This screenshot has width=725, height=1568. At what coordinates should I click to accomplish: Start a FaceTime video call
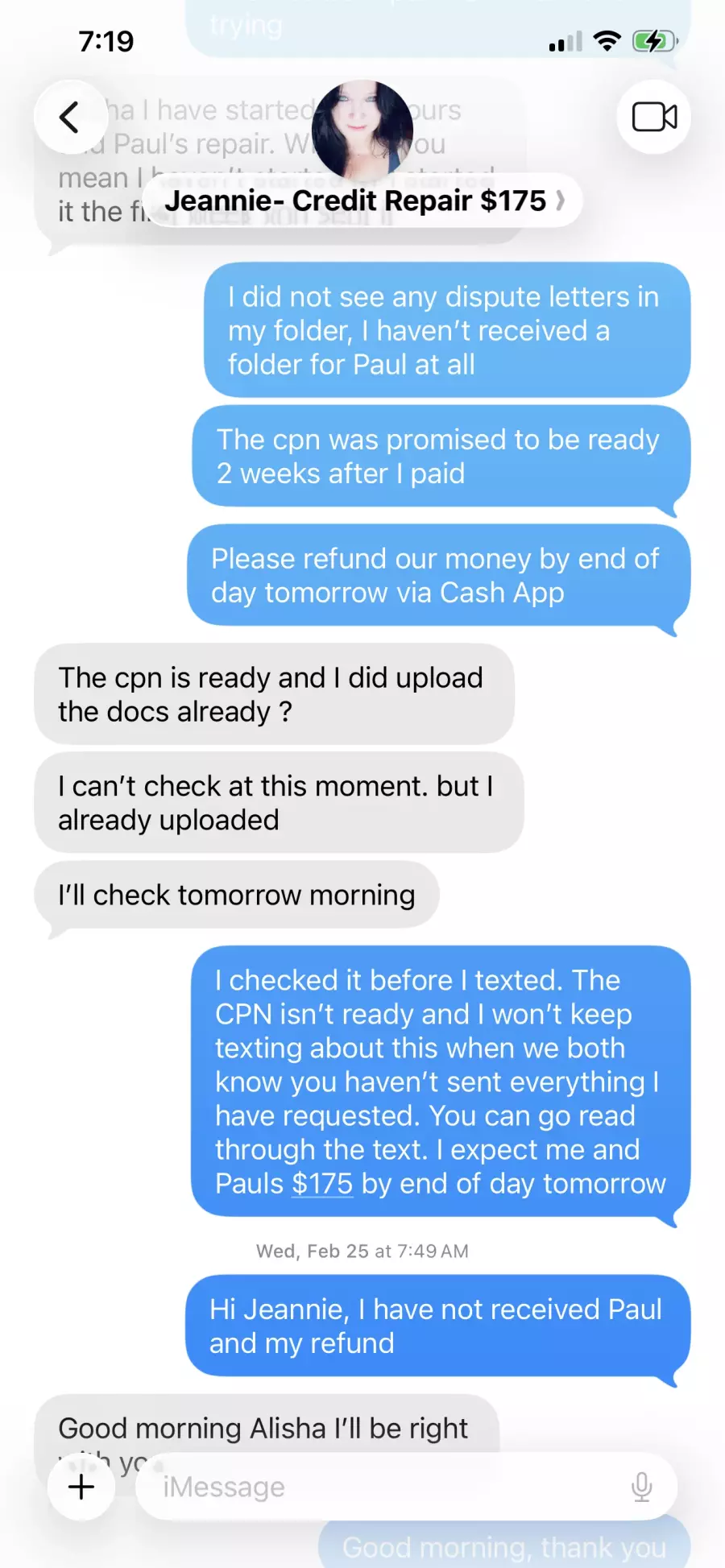tap(653, 118)
